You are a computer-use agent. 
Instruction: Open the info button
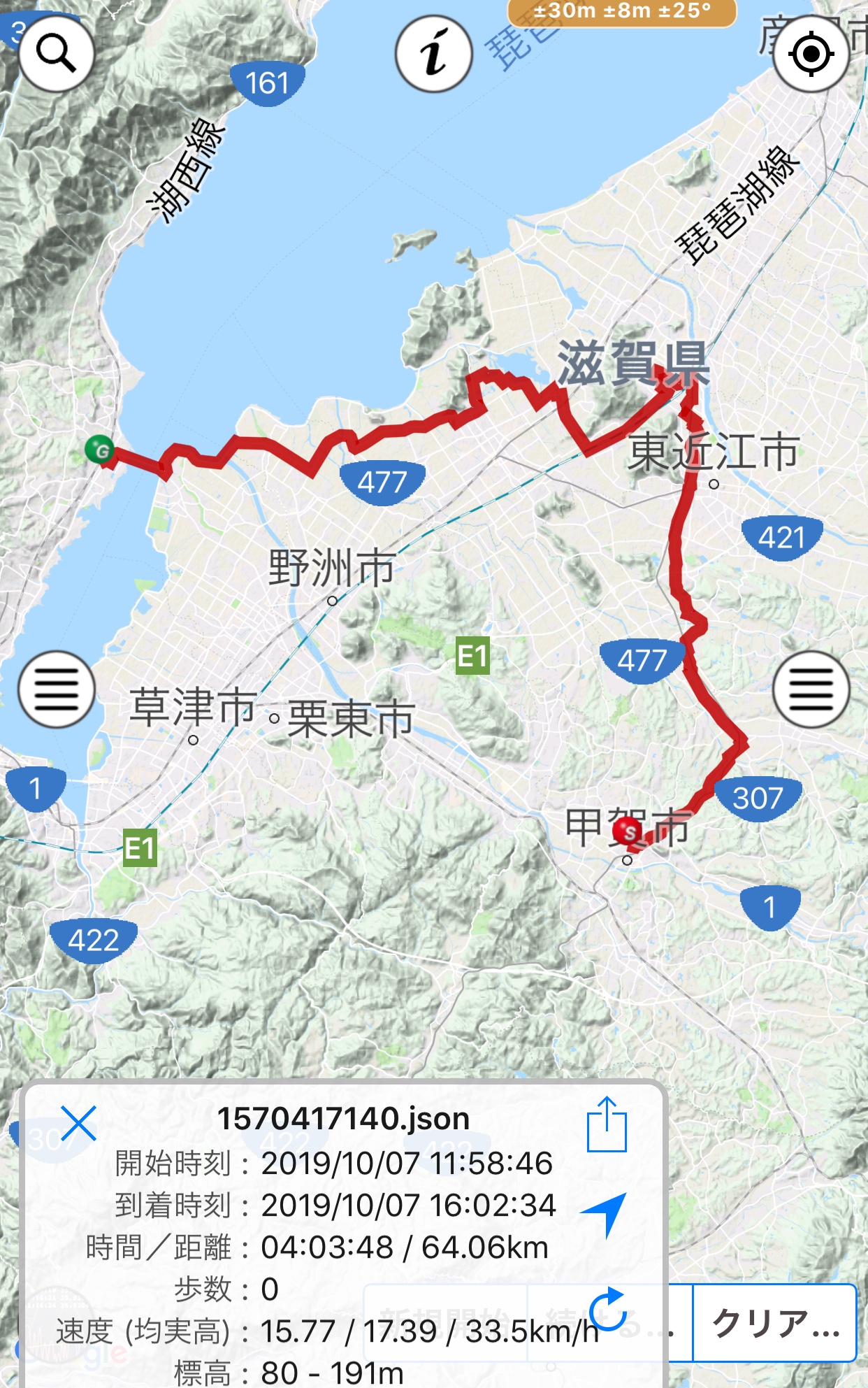click(x=433, y=54)
